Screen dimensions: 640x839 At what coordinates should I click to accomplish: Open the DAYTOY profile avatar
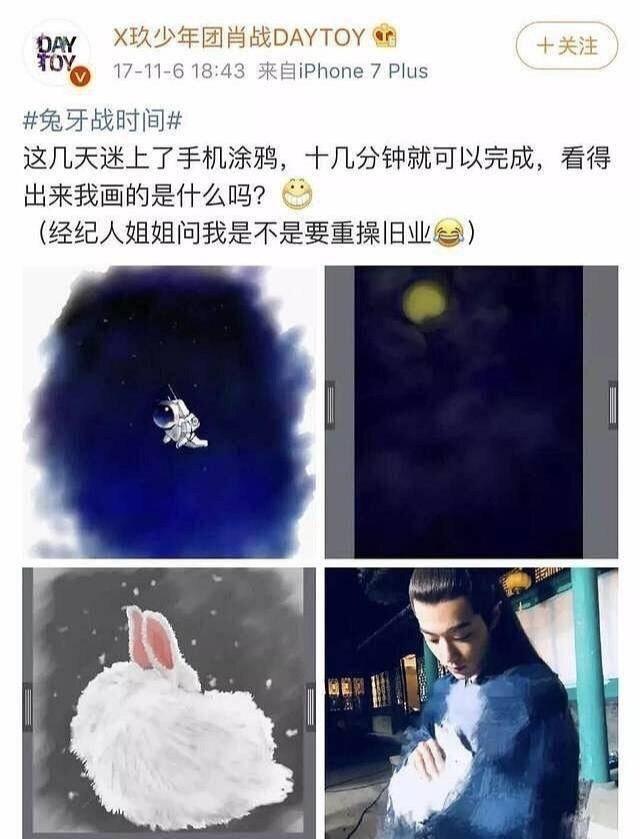[58, 56]
